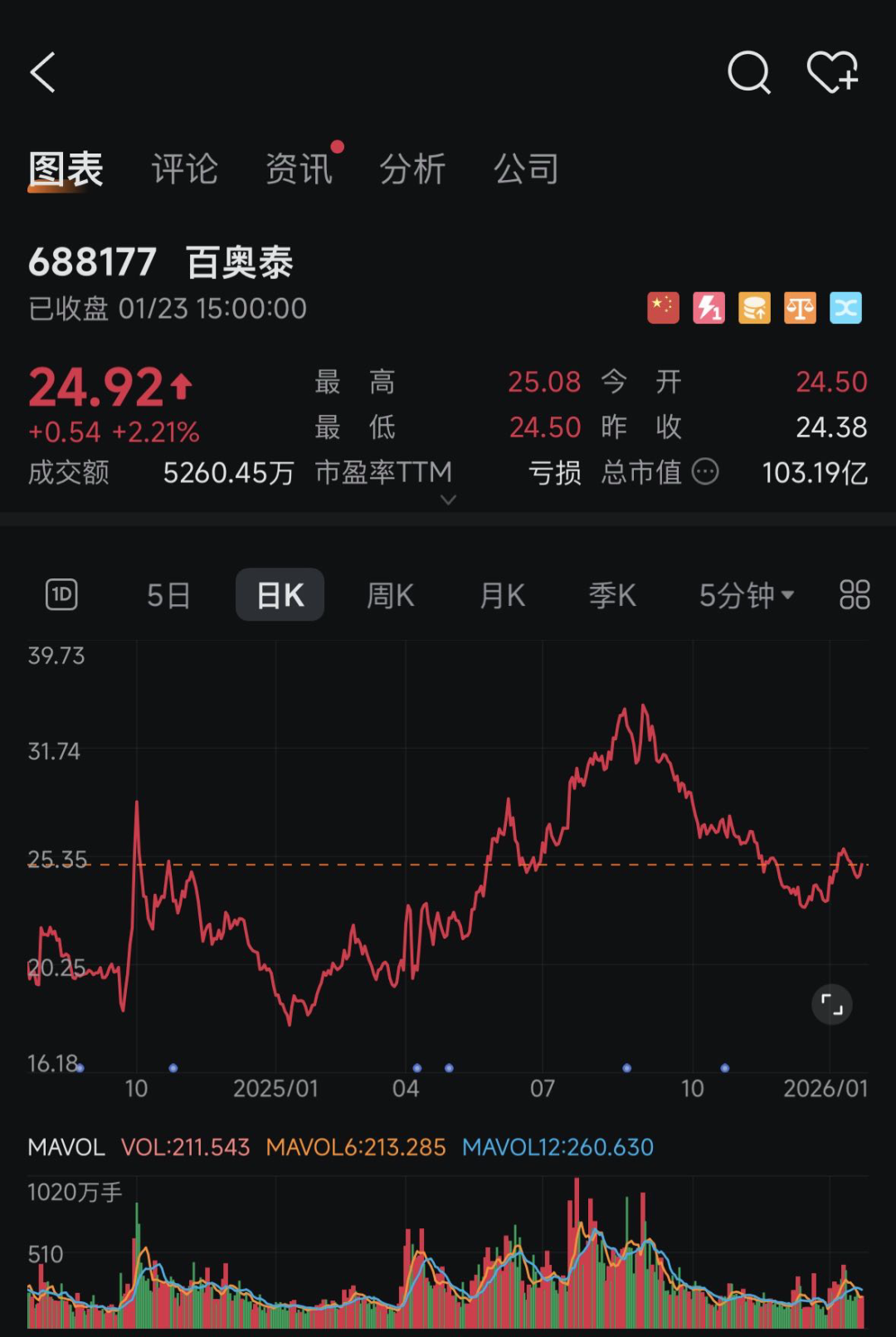Expand chart to fullscreen

click(831, 1005)
